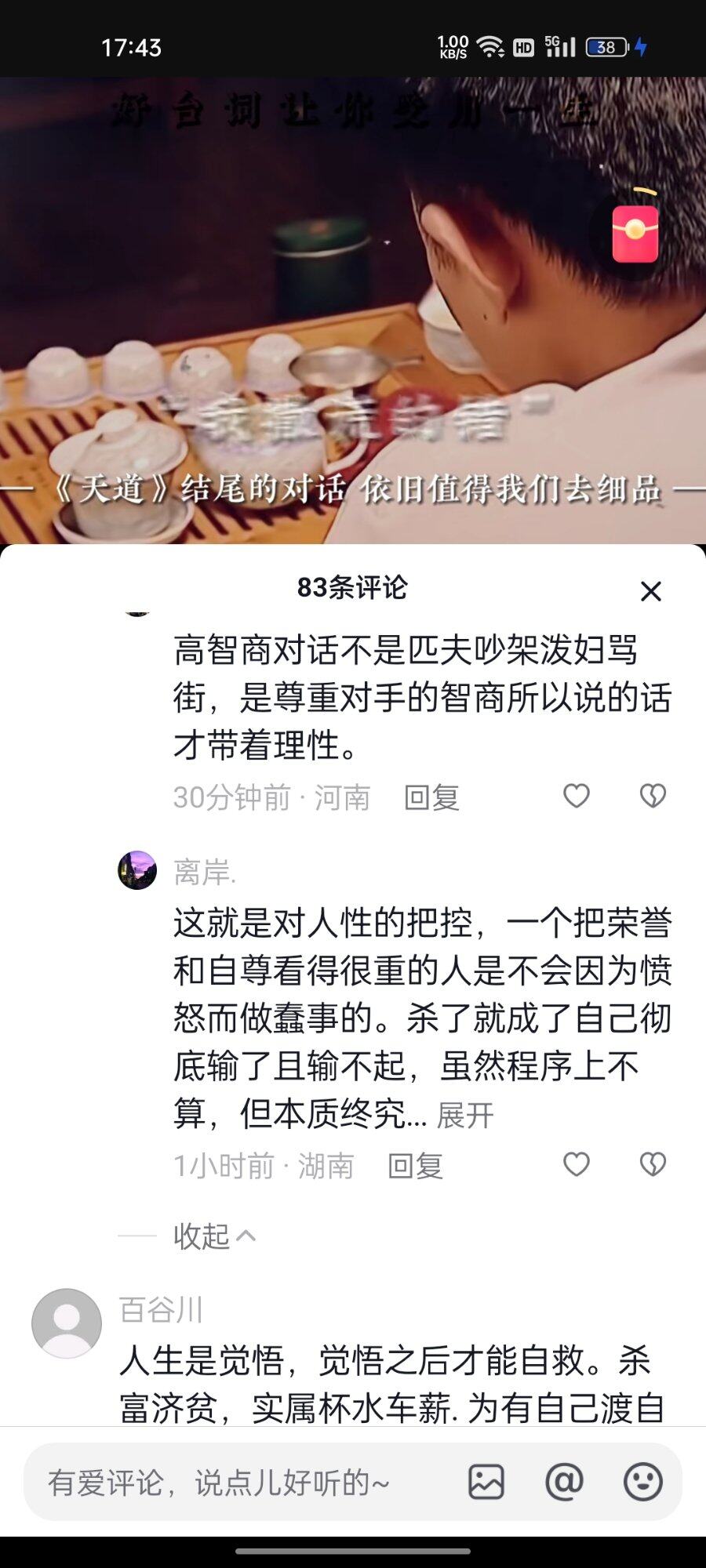The width and height of the screenshot is (706, 1568).
Task: Reply to the 30分钟前 河南 comment
Action: 431,797
